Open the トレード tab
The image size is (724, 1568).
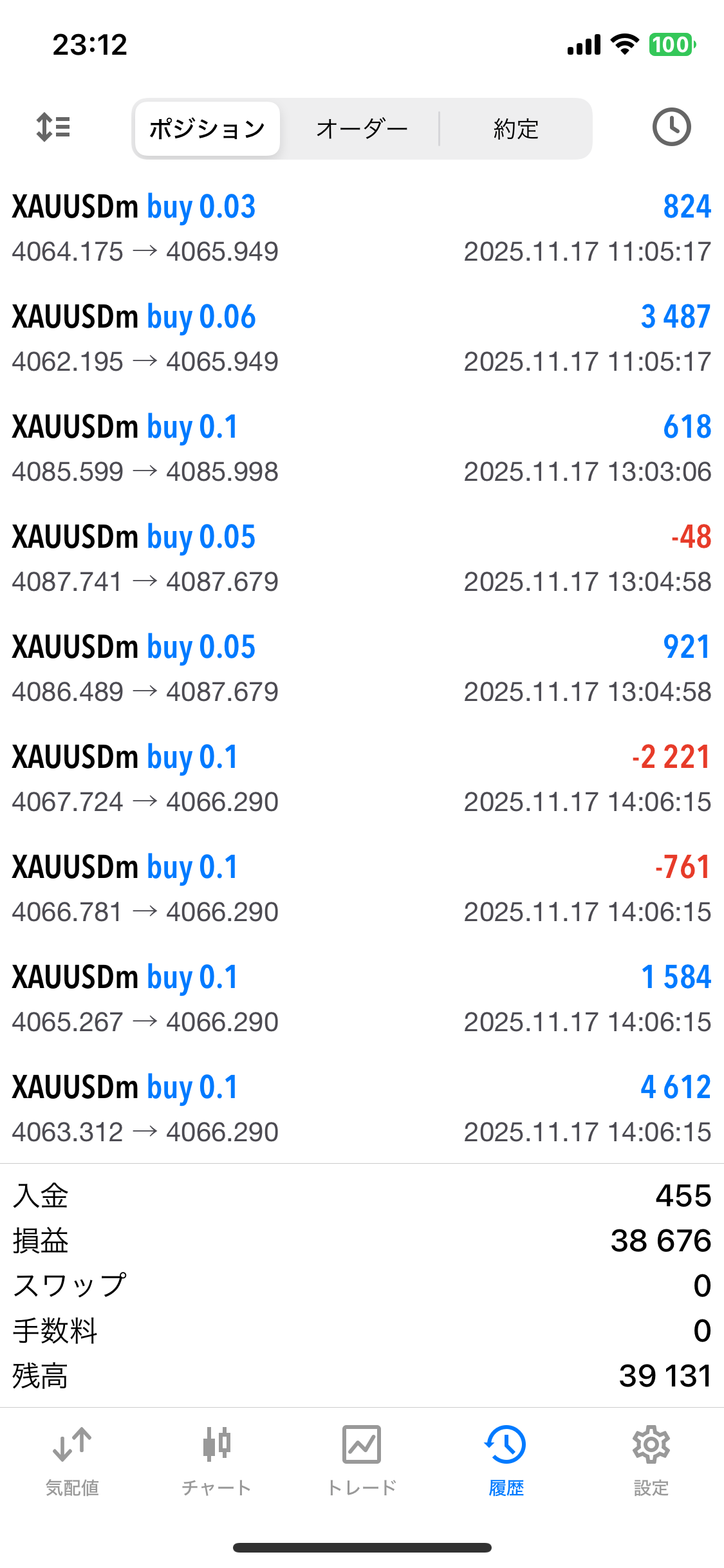pos(362,1460)
